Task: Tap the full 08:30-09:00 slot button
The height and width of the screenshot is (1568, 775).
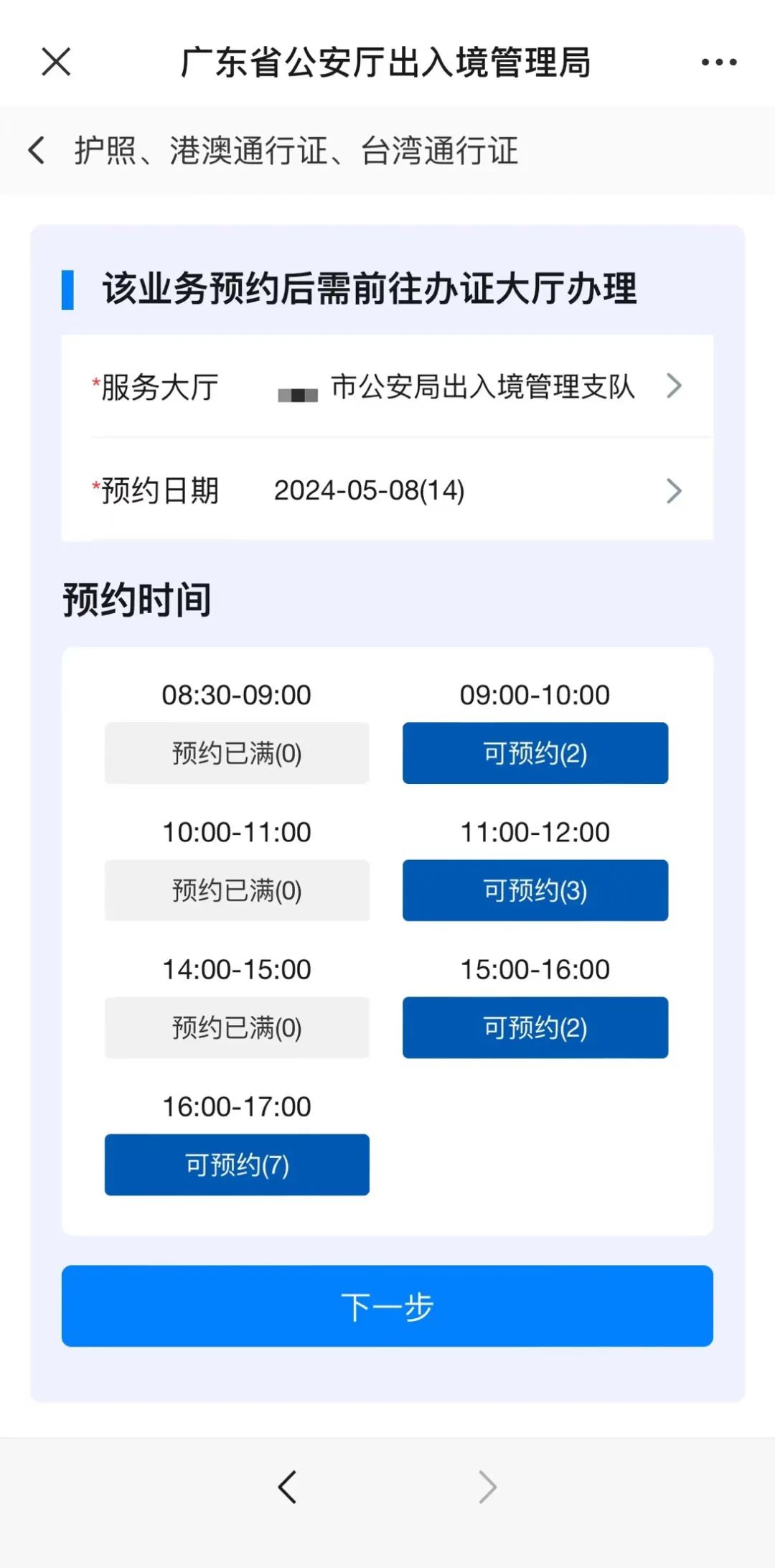Action: 237,753
